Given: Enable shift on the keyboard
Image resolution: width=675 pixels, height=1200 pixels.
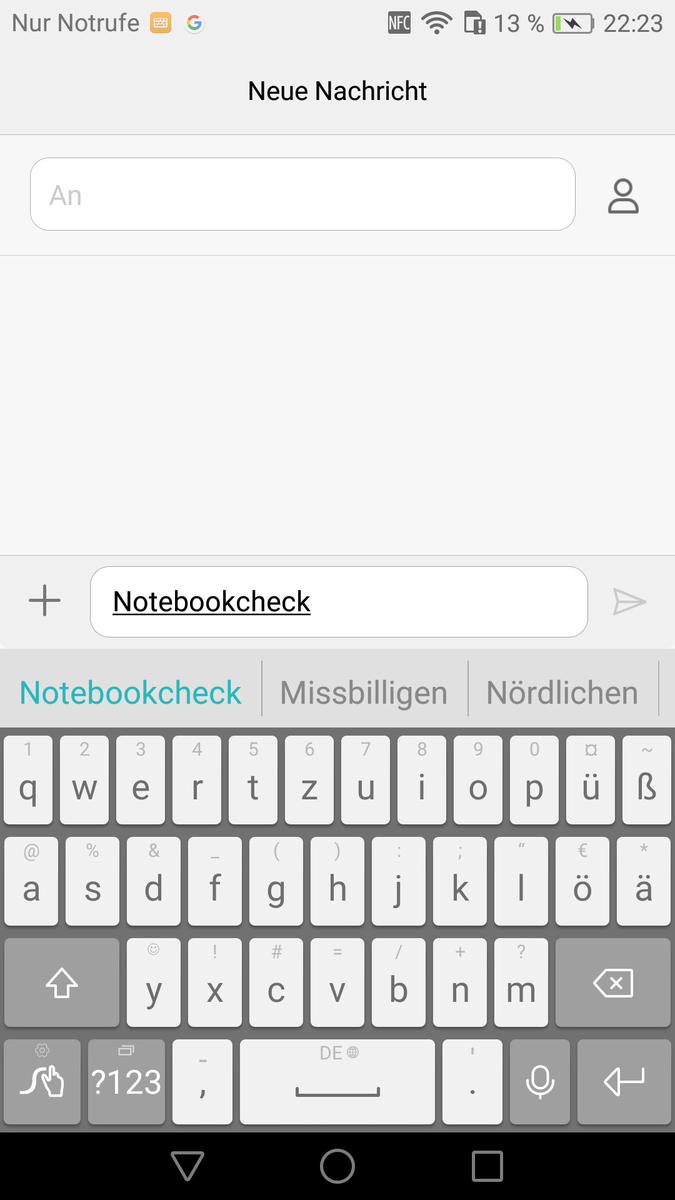Looking at the screenshot, I should coord(62,984).
